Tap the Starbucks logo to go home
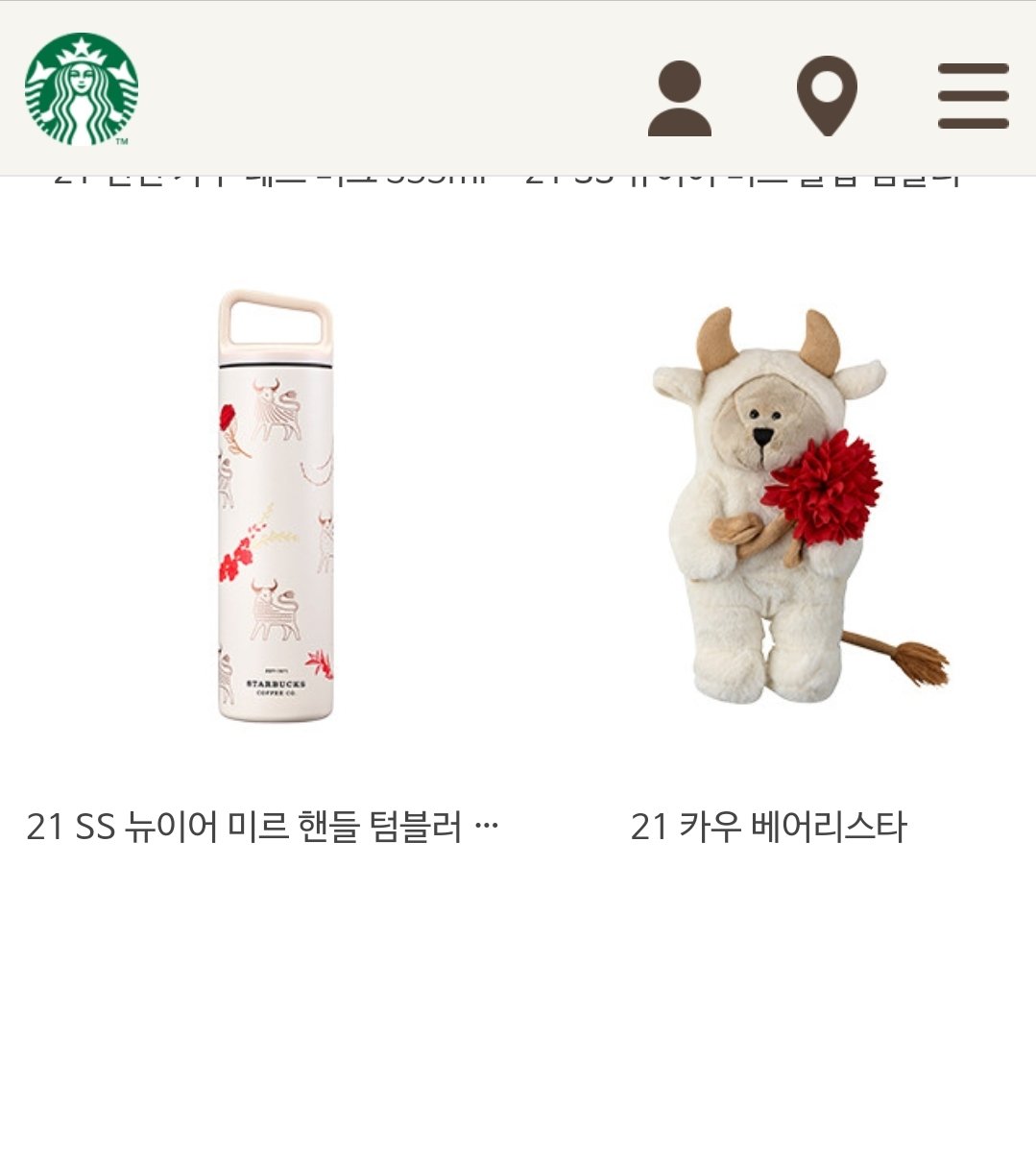1036x1155 pixels. (82, 89)
